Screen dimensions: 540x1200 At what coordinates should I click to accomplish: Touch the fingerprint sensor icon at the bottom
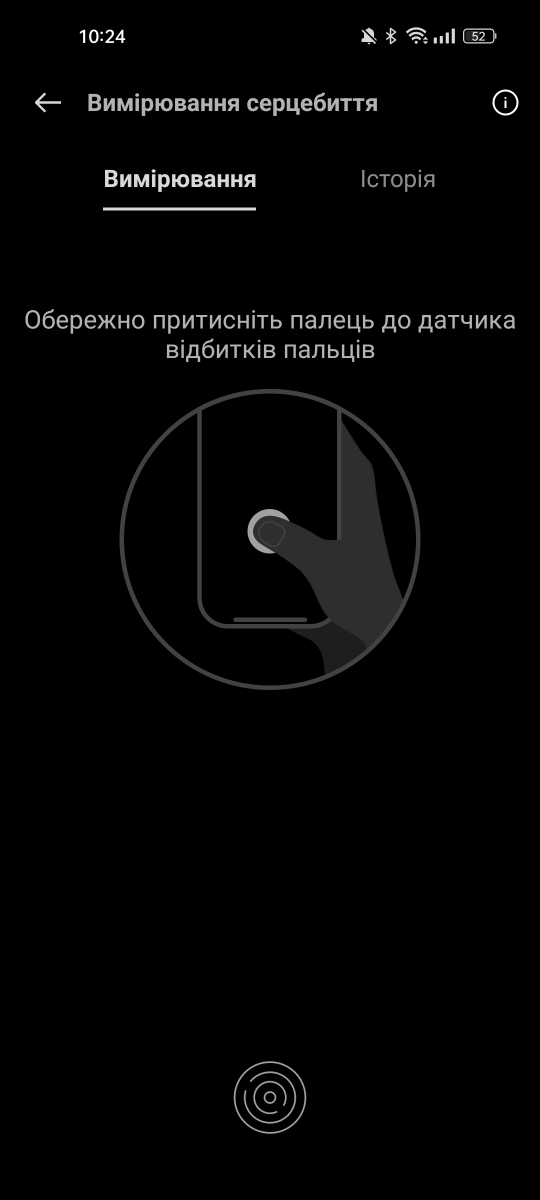coord(270,1097)
